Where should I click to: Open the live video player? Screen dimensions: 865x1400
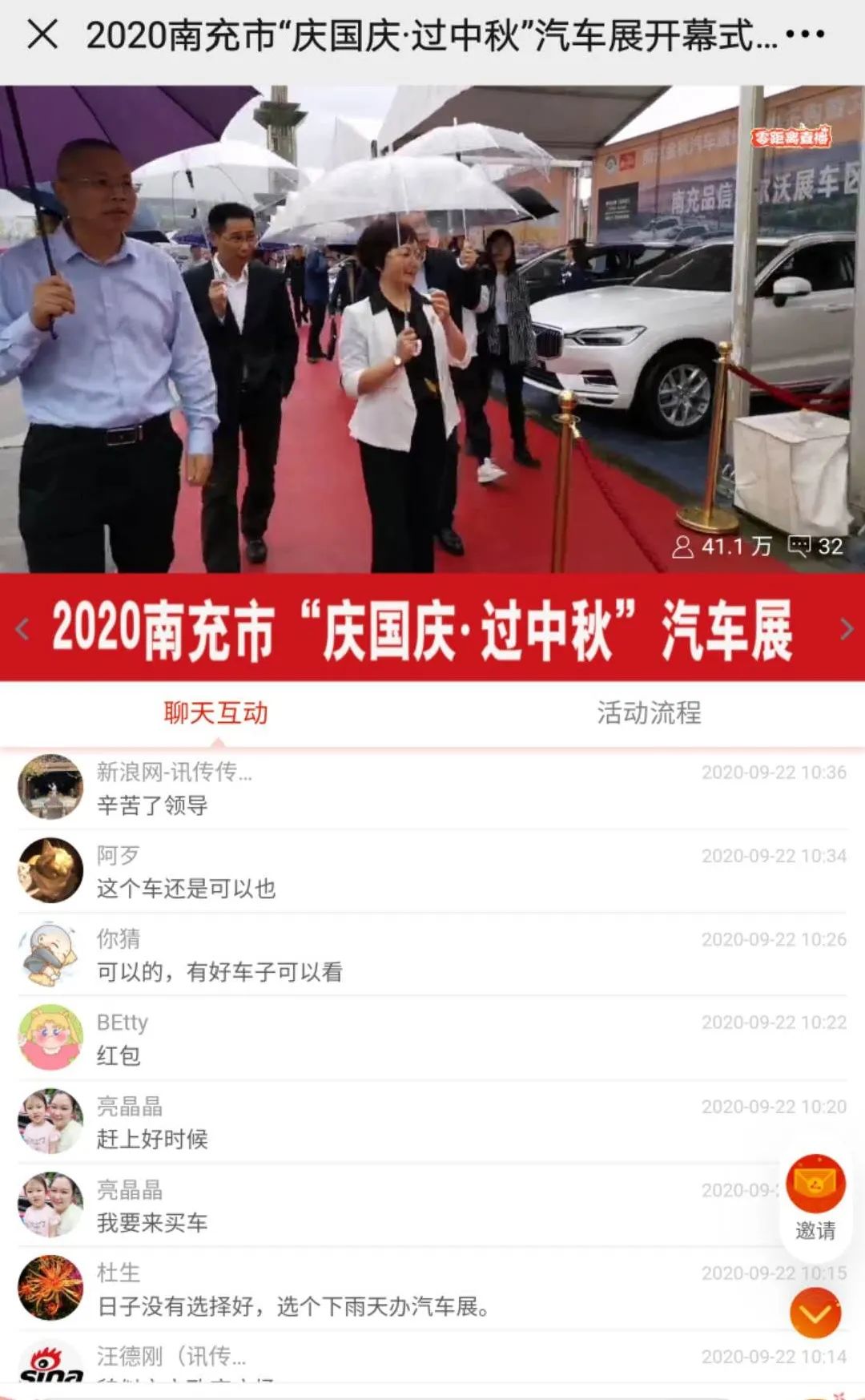coord(432,329)
